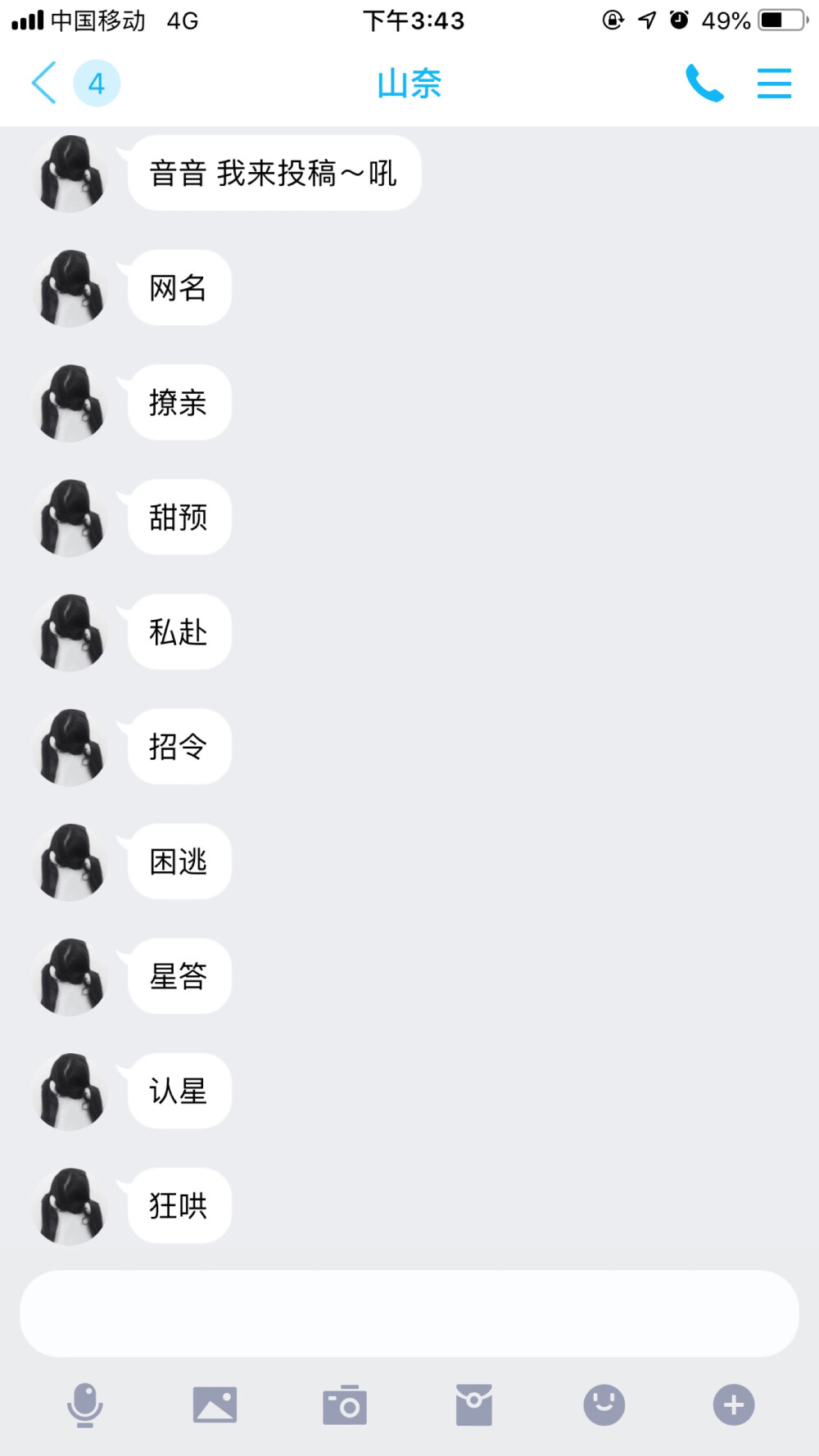Tap the 撩亲 message bubble
This screenshot has height=1456, width=819.
[x=179, y=403]
